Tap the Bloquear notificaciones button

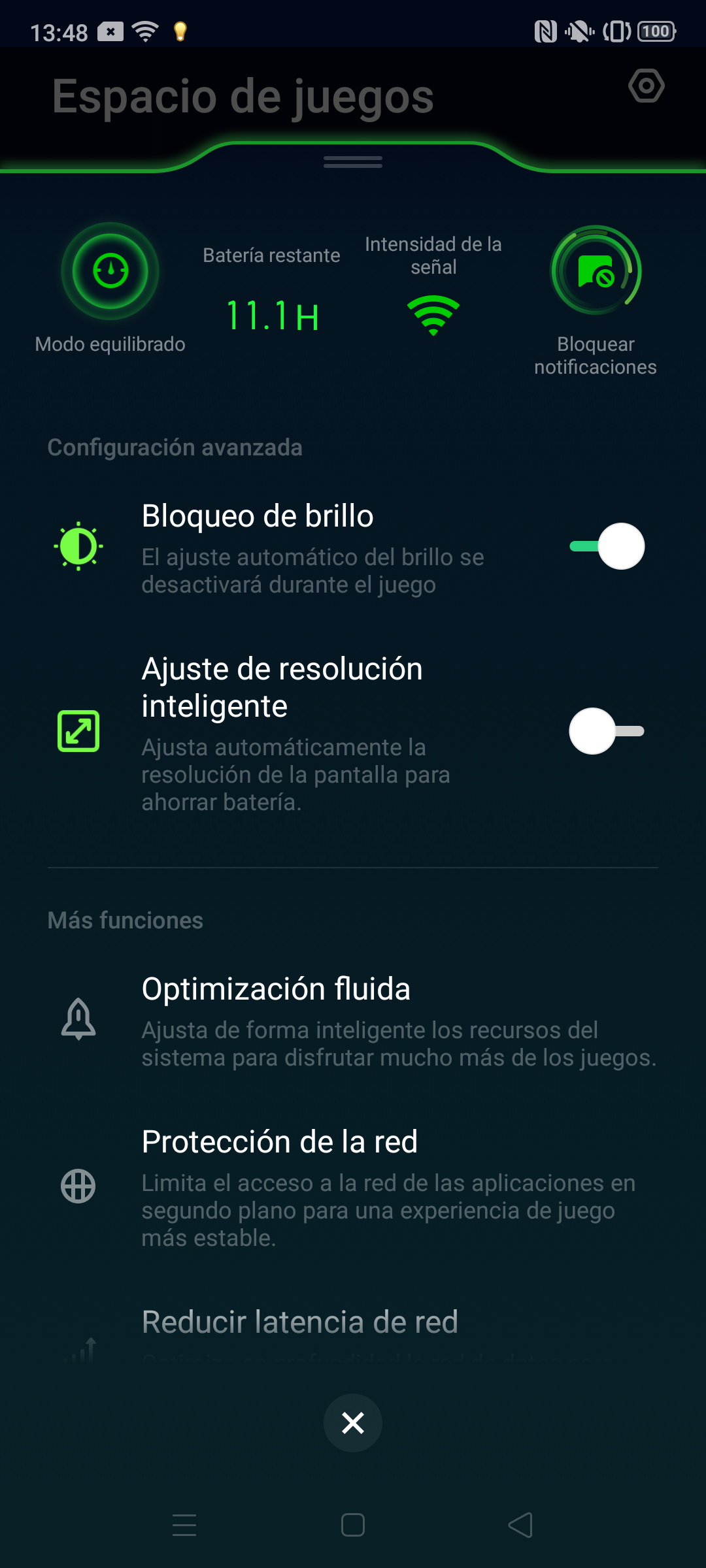click(596, 270)
